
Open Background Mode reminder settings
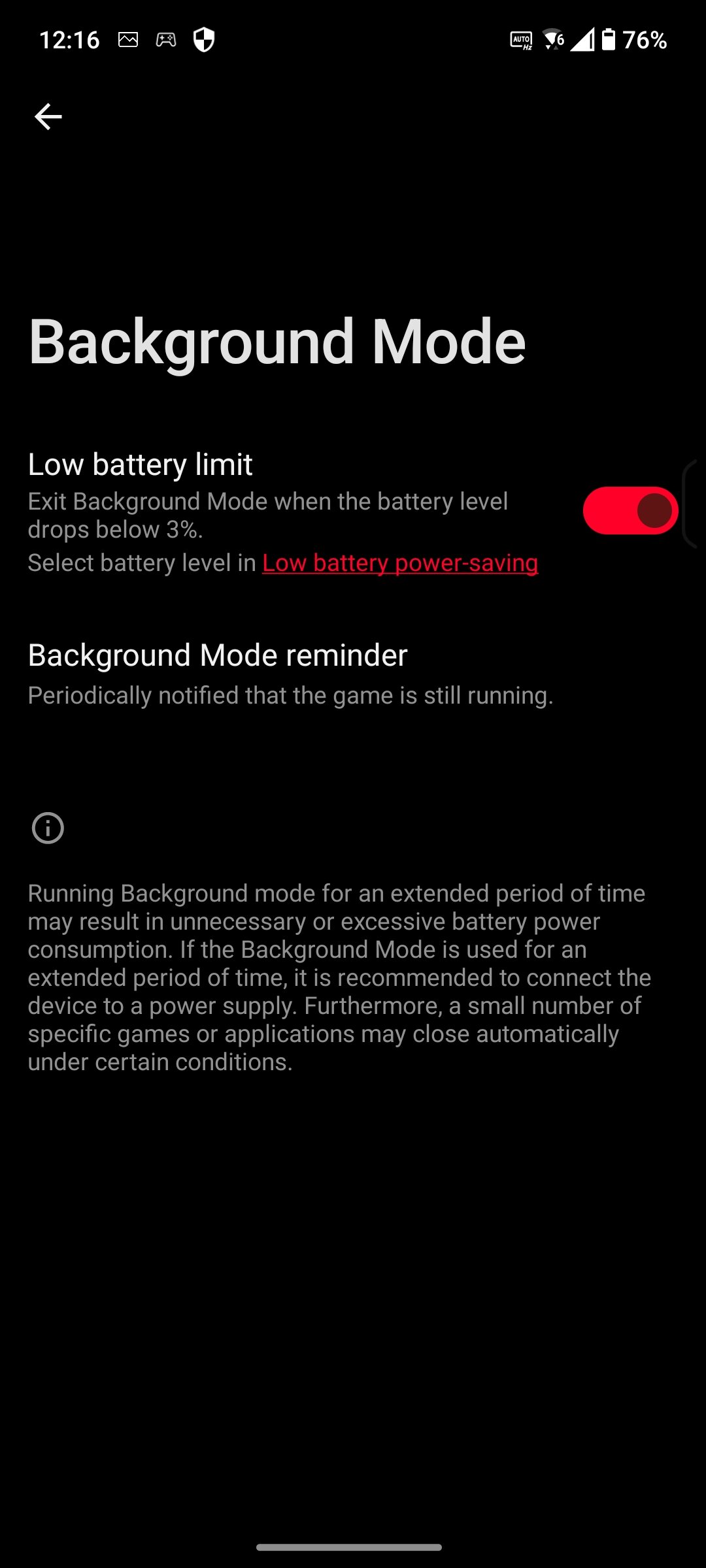click(353, 674)
